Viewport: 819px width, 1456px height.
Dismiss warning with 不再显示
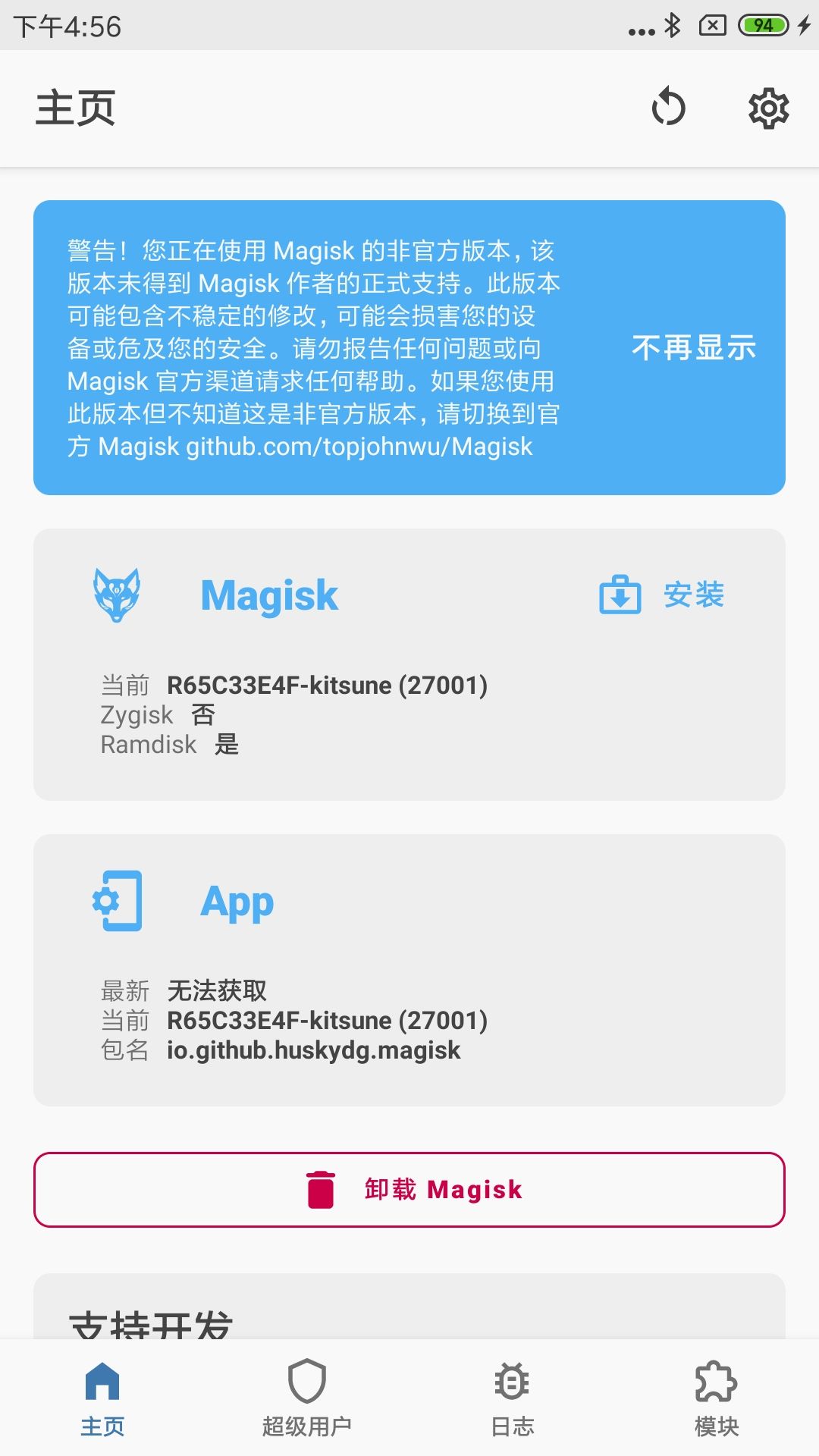[694, 347]
